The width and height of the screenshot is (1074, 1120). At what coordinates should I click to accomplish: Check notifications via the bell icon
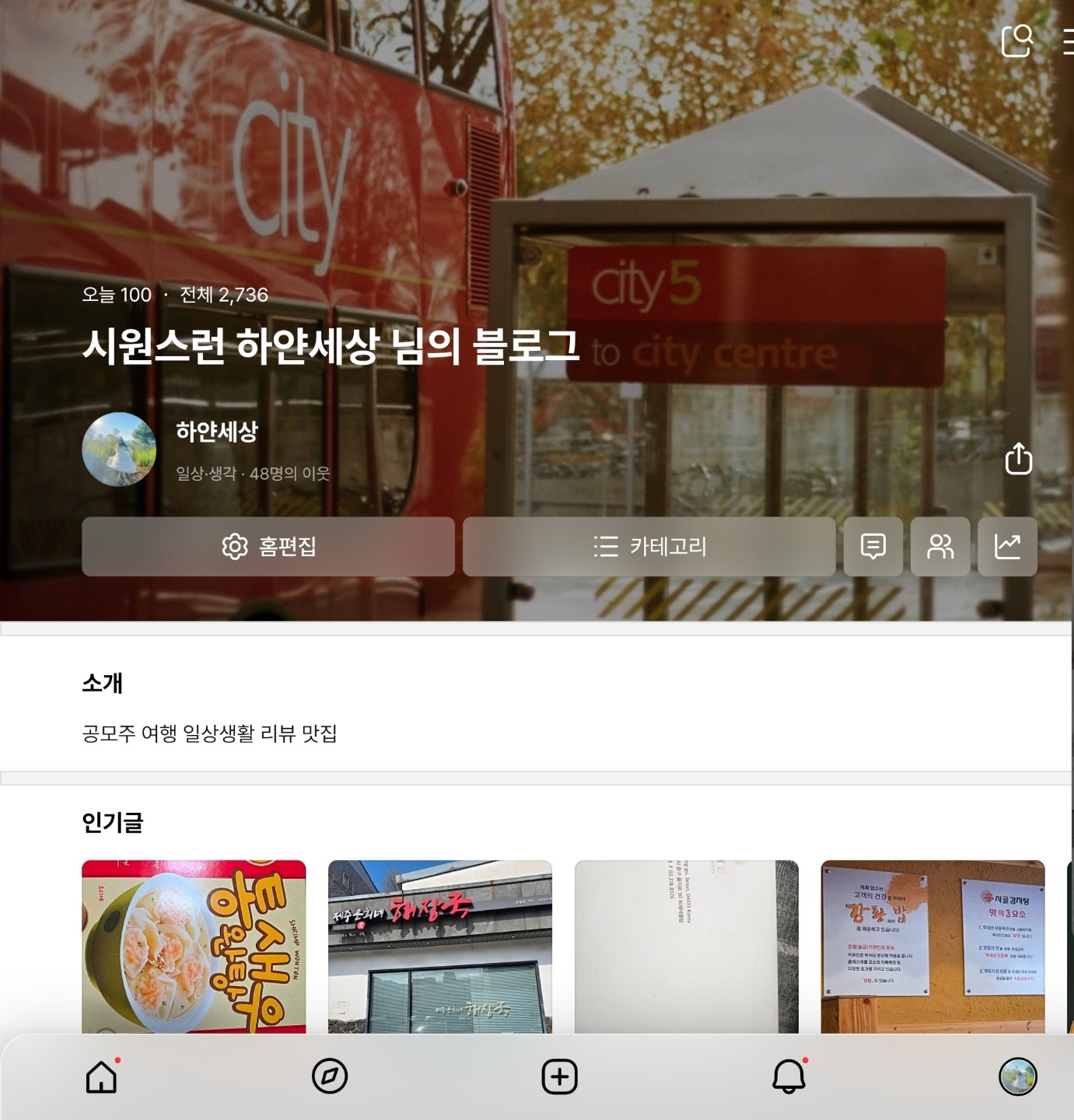pyautogui.click(x=789, y=1076)
